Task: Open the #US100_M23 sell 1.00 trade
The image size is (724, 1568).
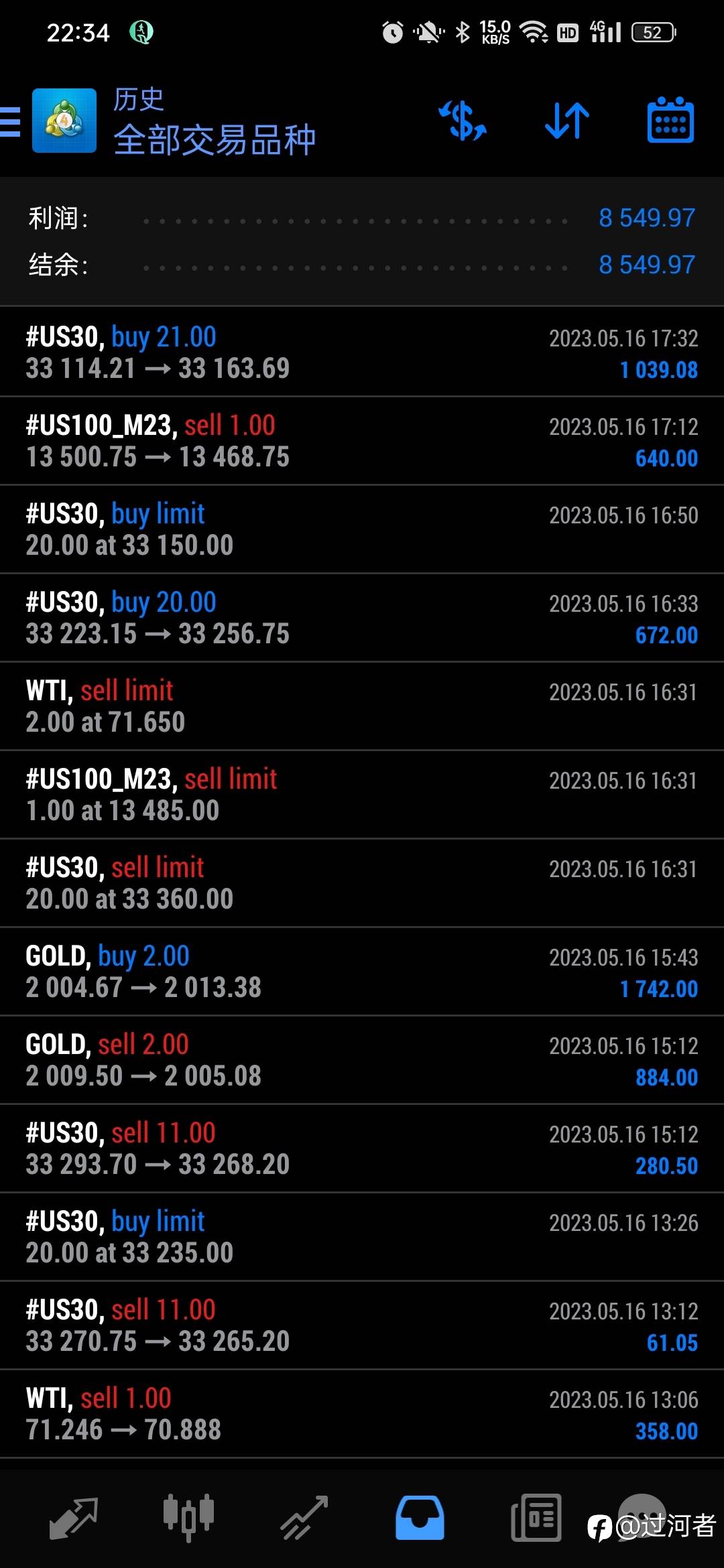Action: pos(362,441)
